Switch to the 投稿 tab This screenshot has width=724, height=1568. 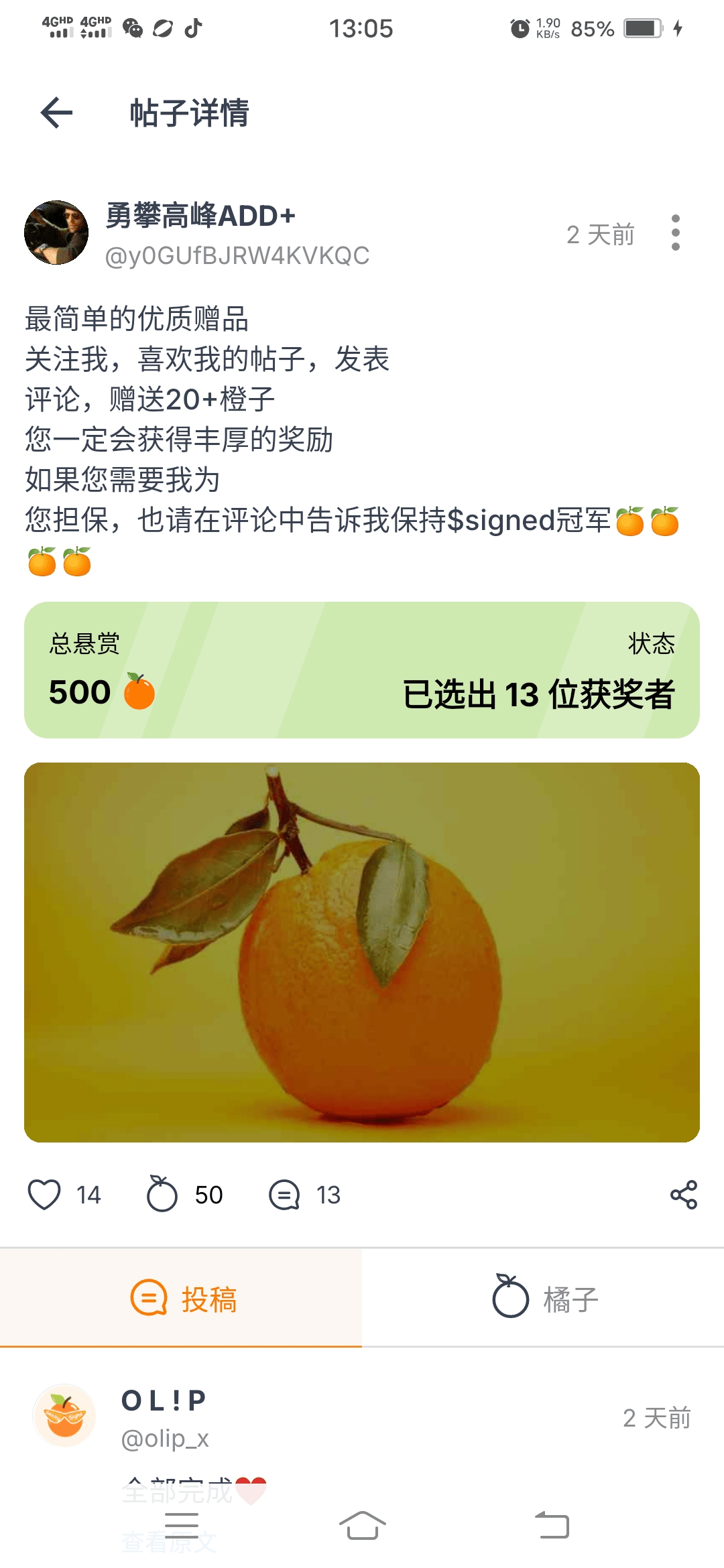pos(181,1299)
